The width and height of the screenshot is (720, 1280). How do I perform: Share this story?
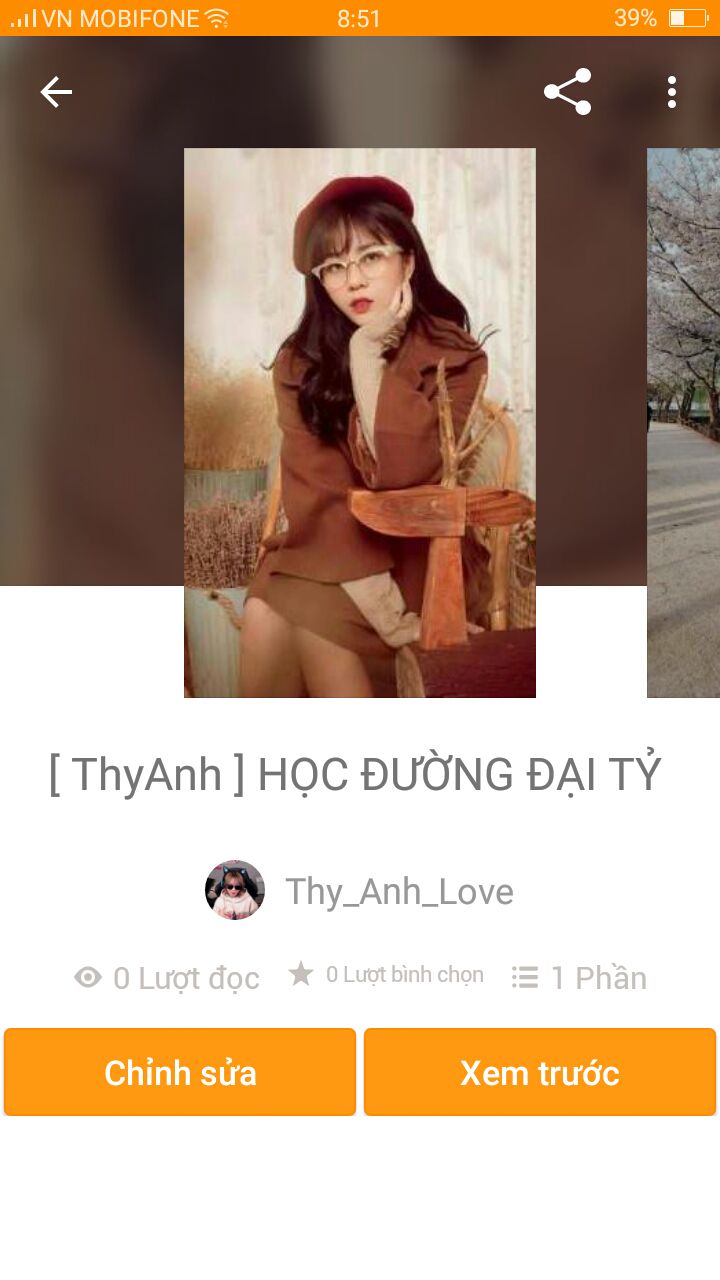[x=567, y=92]
